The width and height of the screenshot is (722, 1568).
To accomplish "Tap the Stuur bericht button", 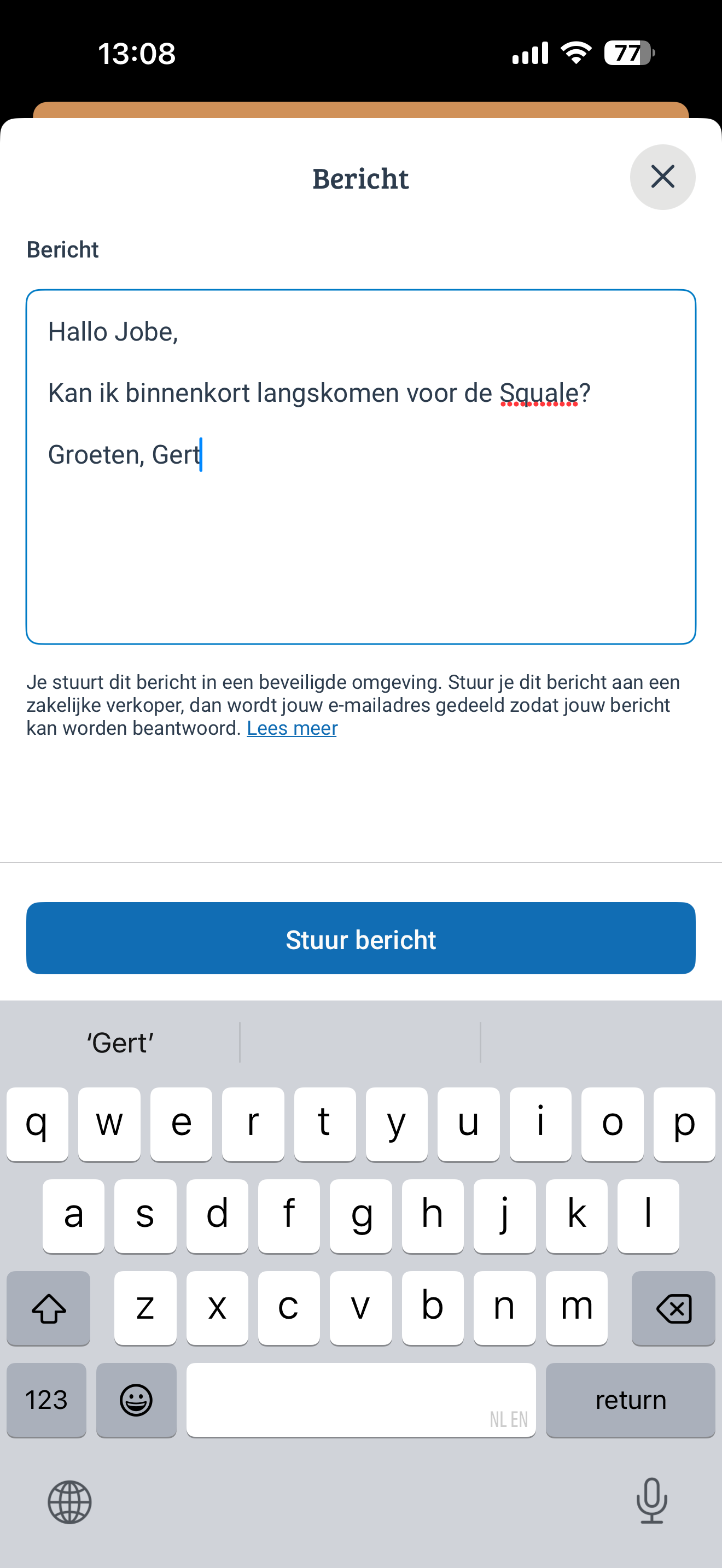I will click(361, 938).
